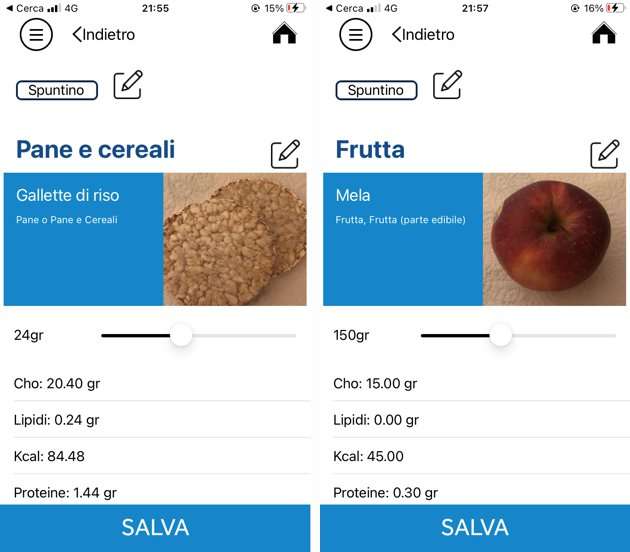Open the Gallette di riso food card
This screenshot has width=630, height=552.
coord(155,239)
